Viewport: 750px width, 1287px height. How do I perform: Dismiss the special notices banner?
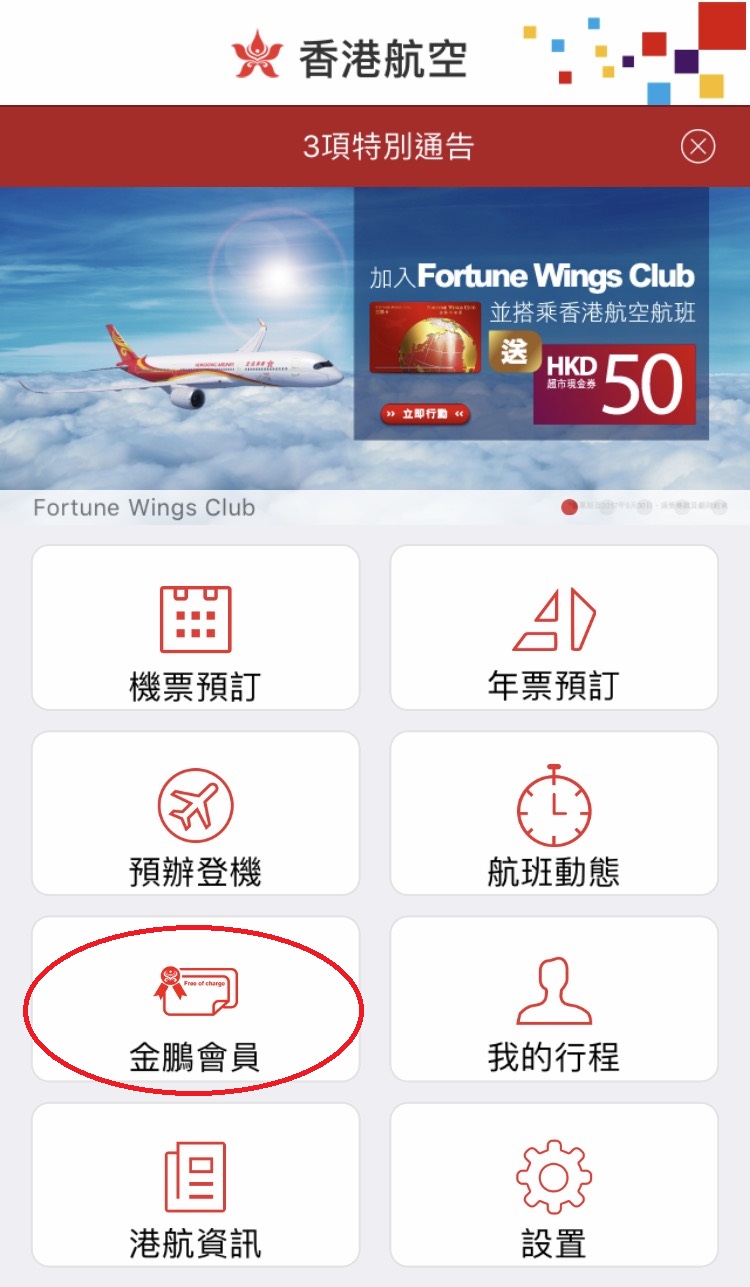[698, 147]
